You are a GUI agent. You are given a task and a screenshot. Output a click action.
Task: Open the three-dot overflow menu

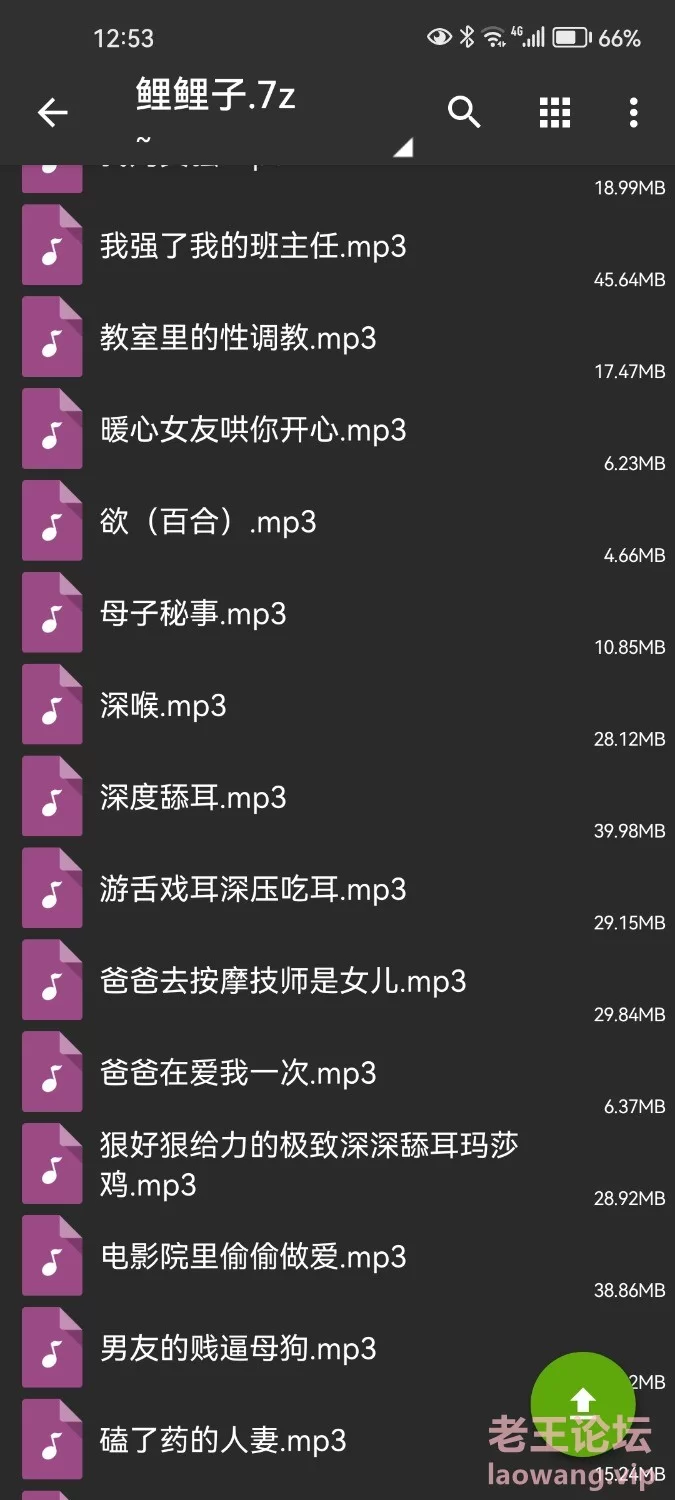pos(633,113)
